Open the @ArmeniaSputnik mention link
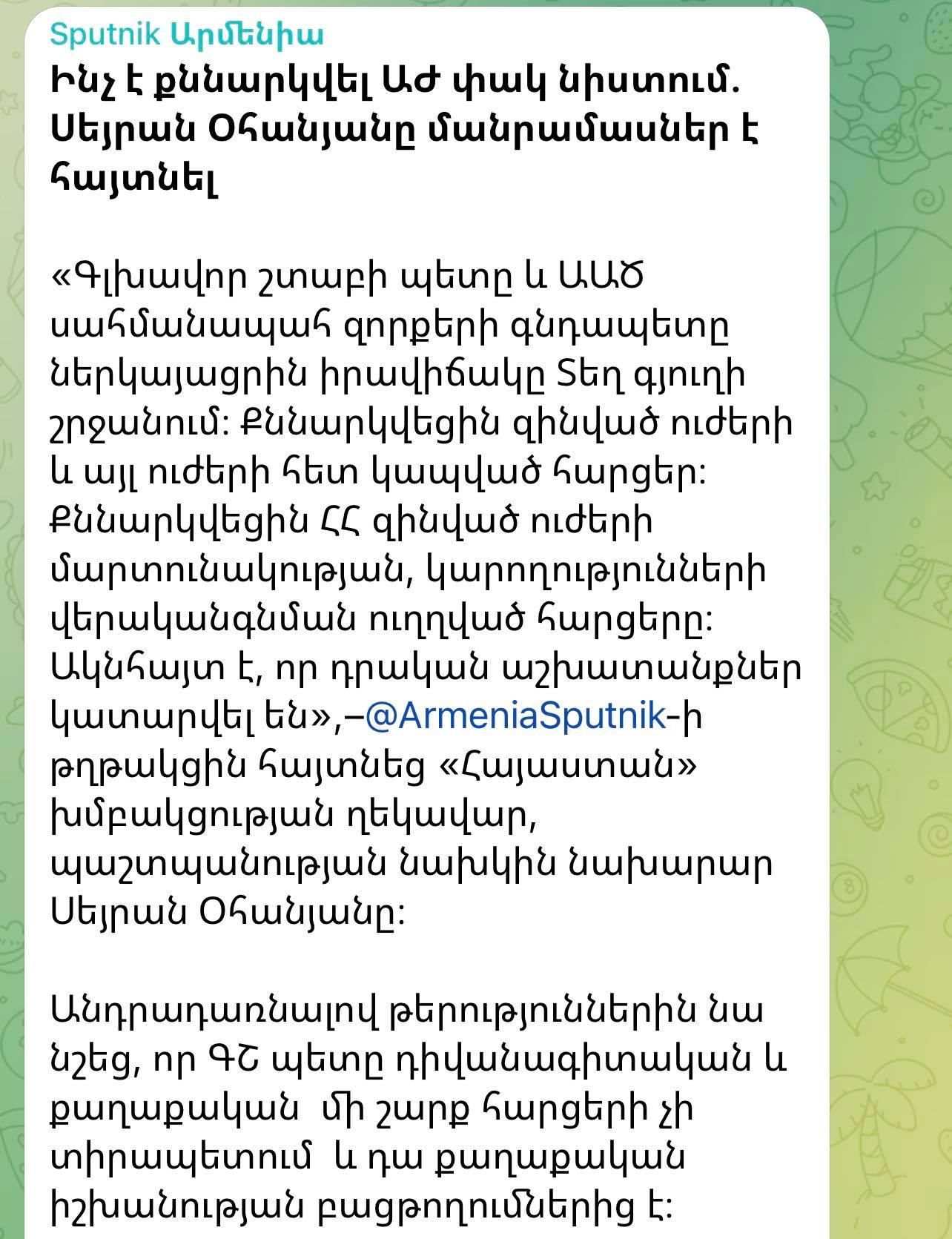The height and width of the screenshot is (1239, 952). click(516, 716)
